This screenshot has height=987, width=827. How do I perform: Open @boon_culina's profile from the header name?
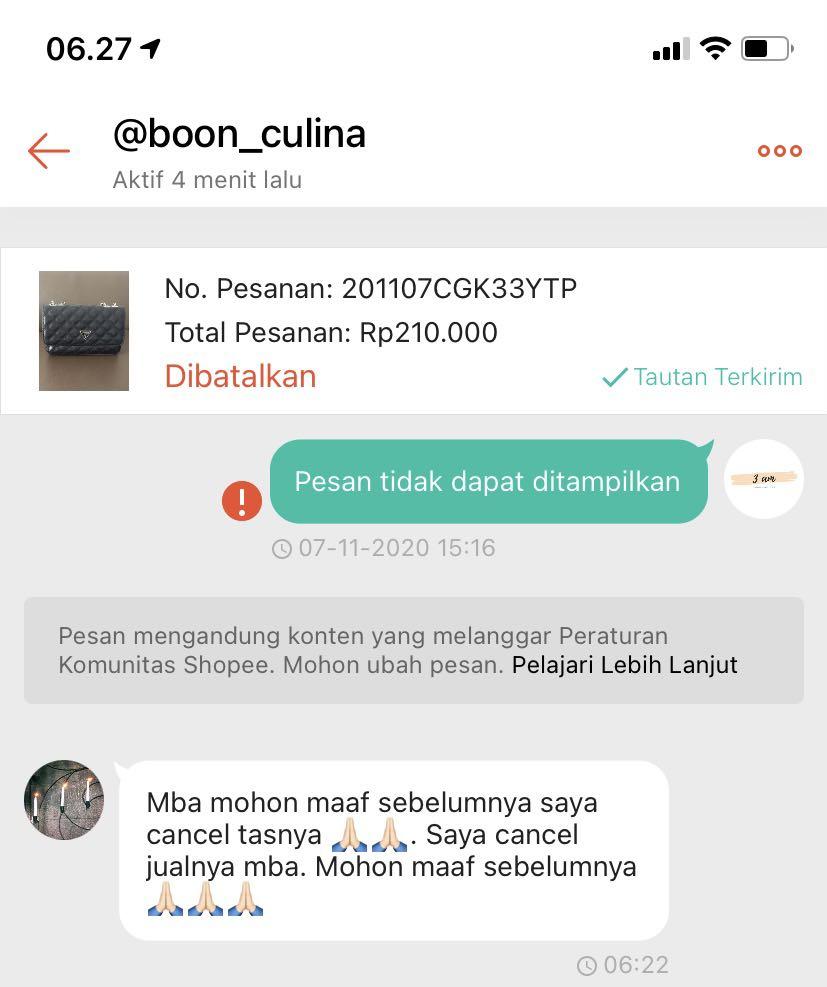(x=239, y=133)
